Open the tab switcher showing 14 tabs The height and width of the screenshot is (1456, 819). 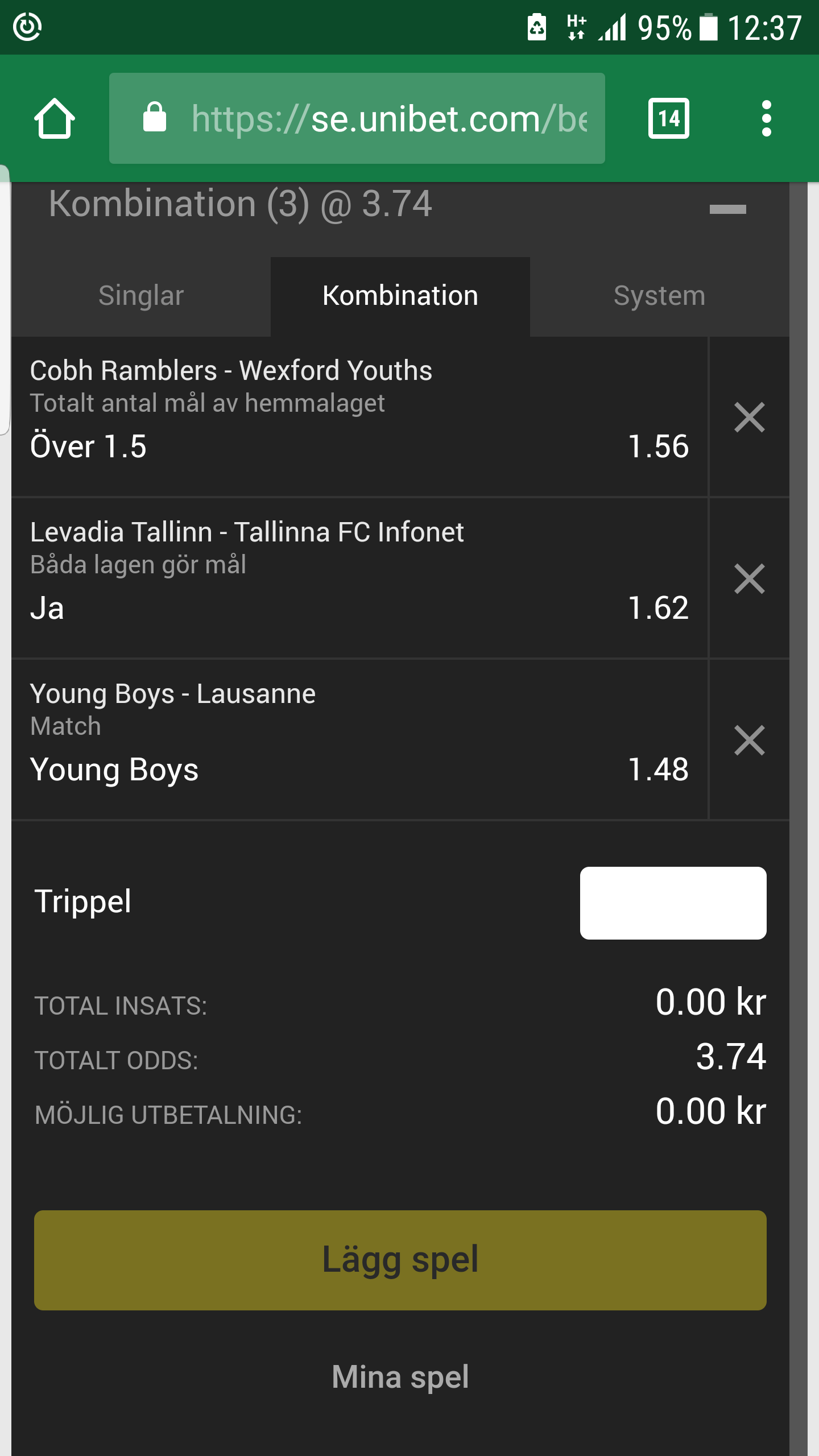click(668, 118)
